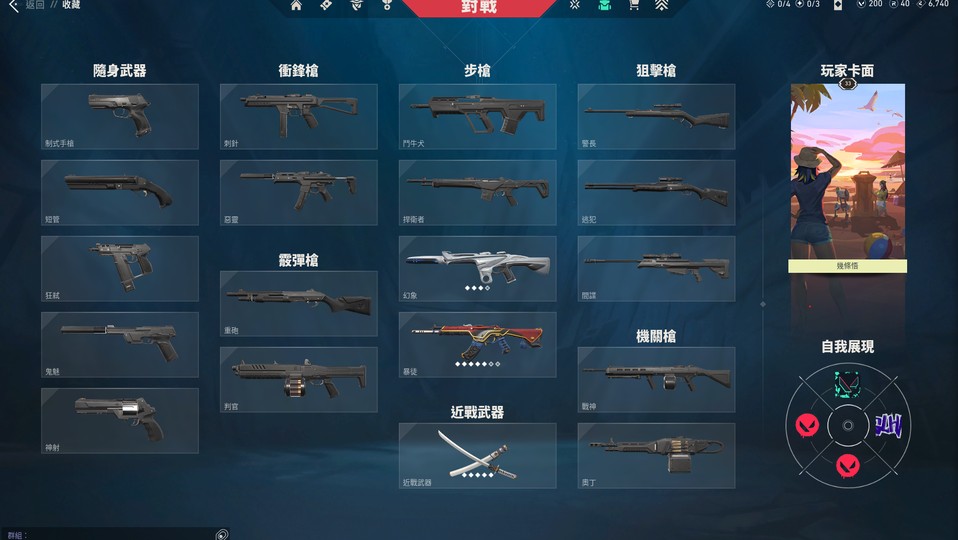Choose the 刺針 SMG card

click(x=299, y=116)
